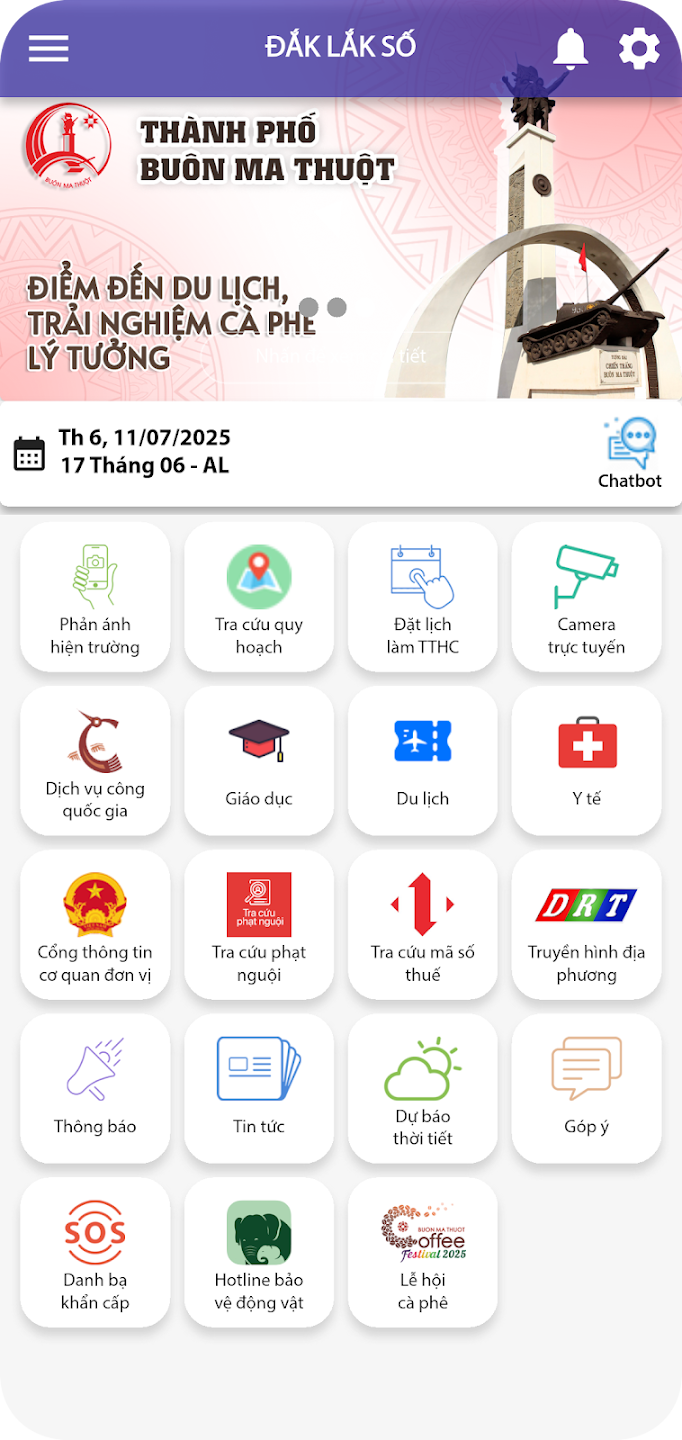
Task: Launch the Chatbot assistant
Action: point(630,454)
